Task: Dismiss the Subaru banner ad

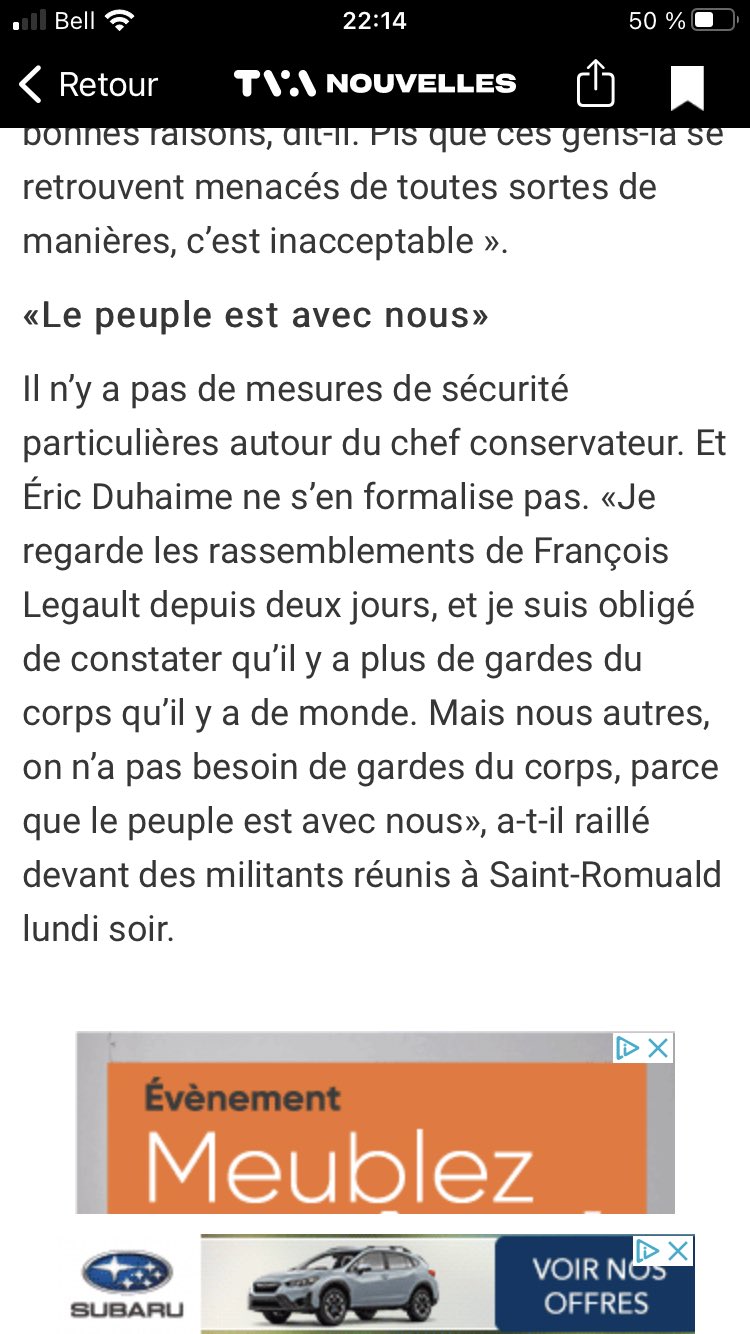Action: (679, 1250)
